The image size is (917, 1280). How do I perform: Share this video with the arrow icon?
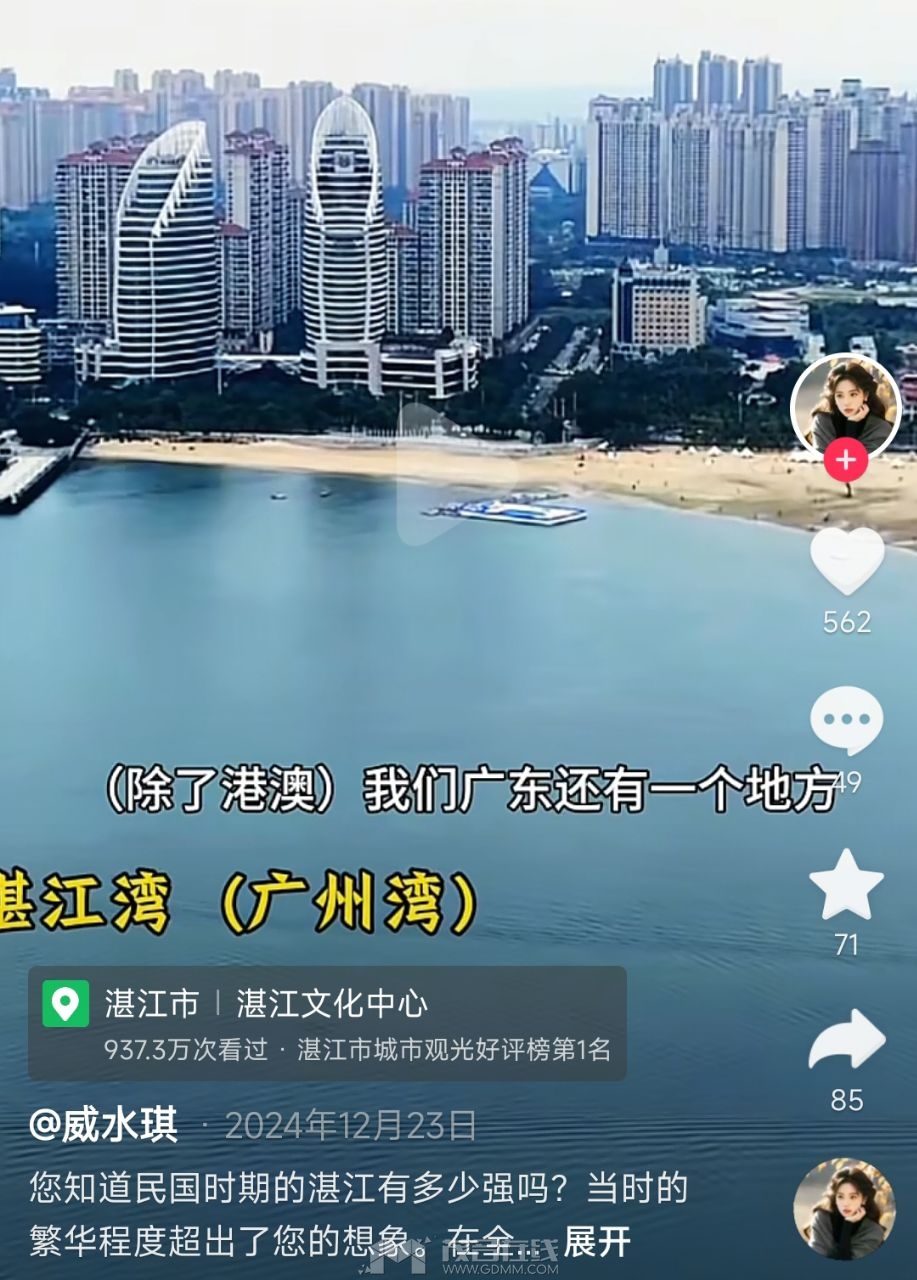coord(846,1042)
